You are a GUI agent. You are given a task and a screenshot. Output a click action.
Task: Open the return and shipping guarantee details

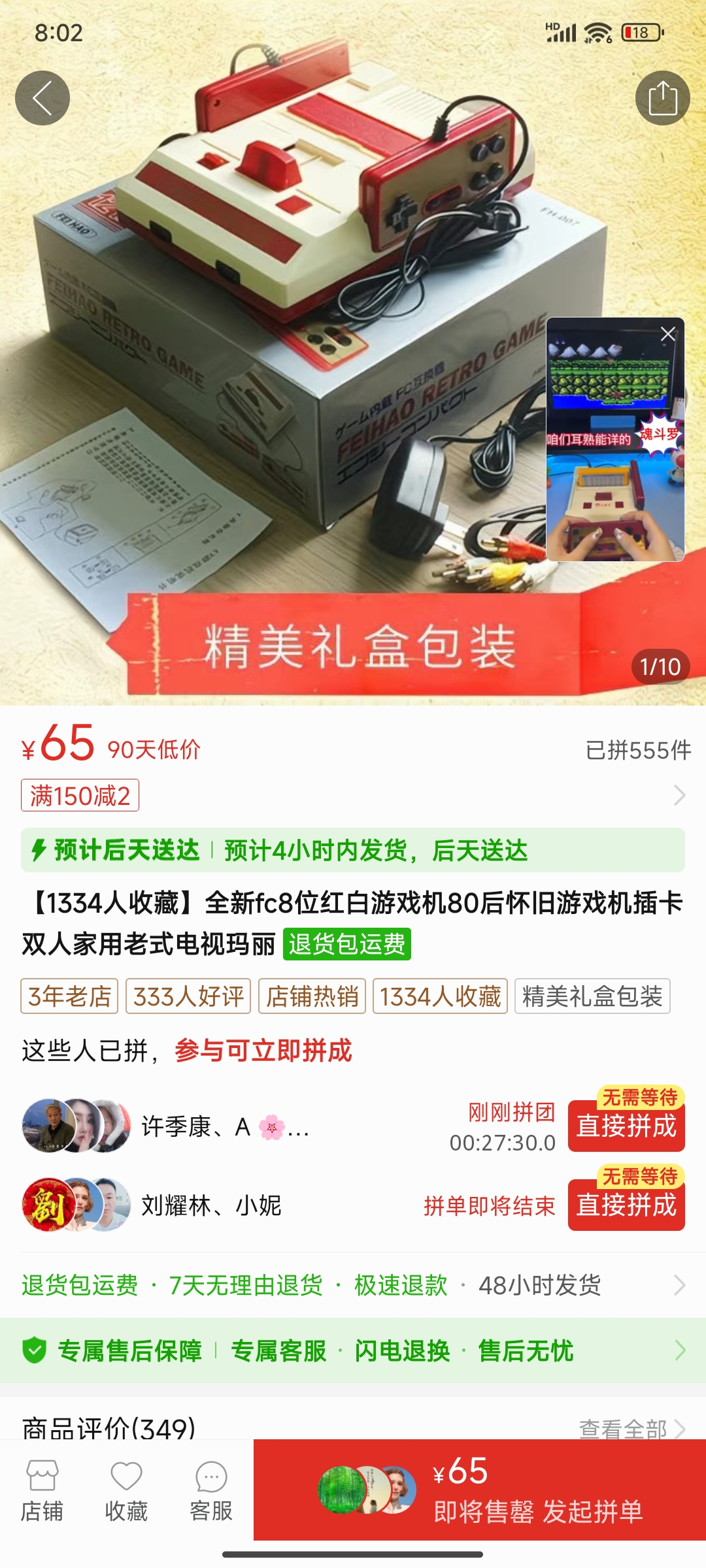(353, 1285)
